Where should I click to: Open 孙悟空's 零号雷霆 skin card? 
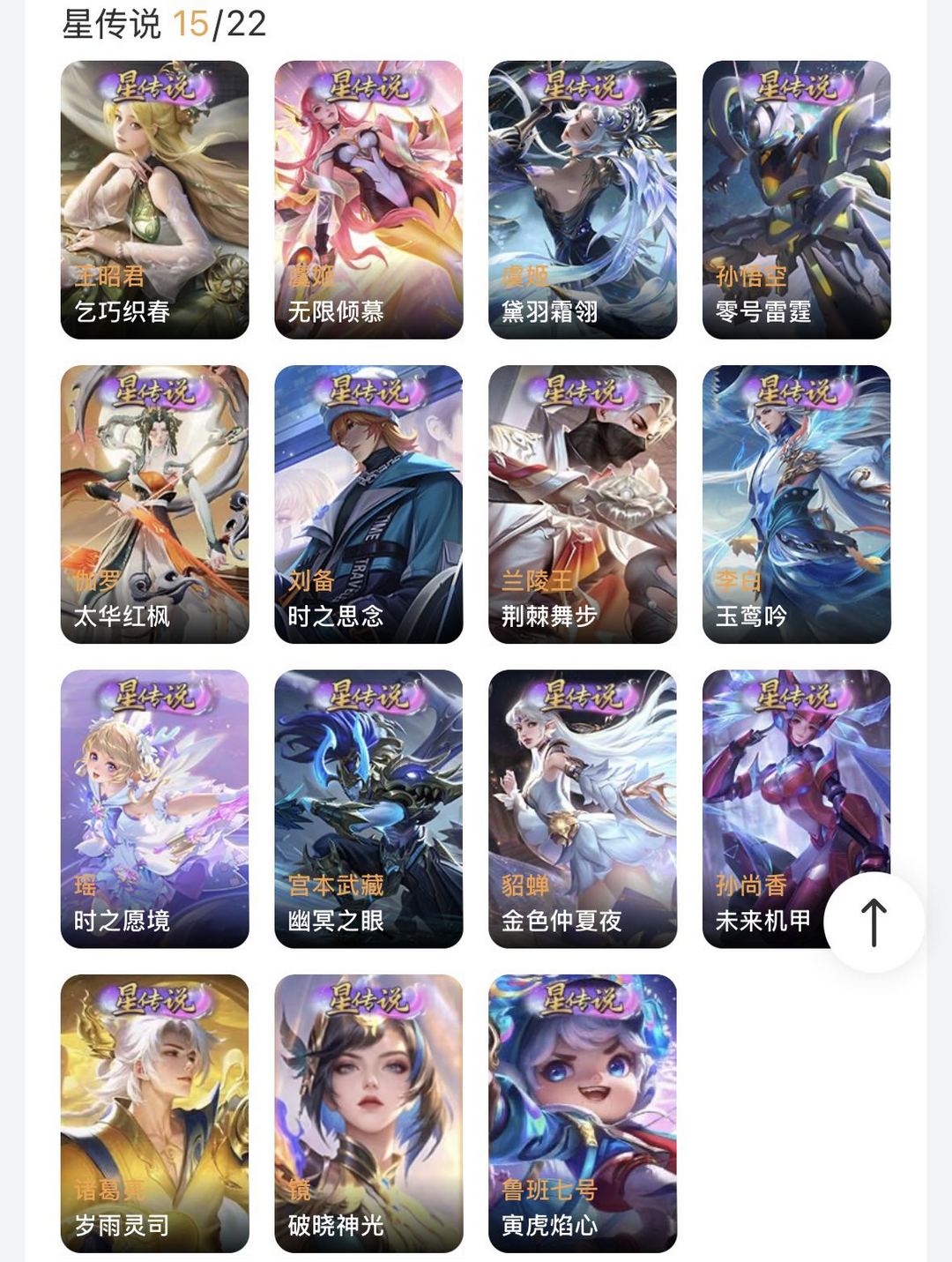click(796, 199)
